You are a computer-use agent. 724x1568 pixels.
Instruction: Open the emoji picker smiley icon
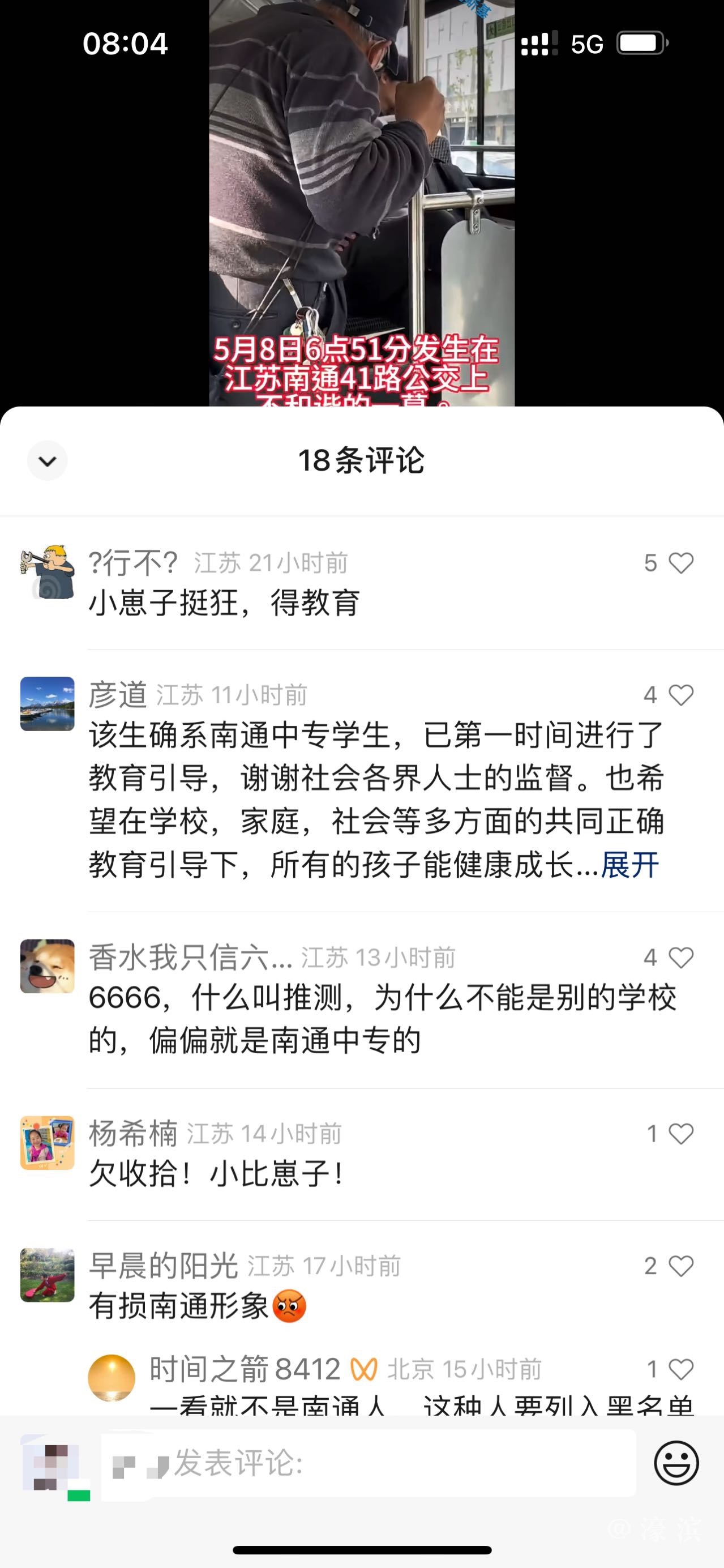(x=676, y=1462)
